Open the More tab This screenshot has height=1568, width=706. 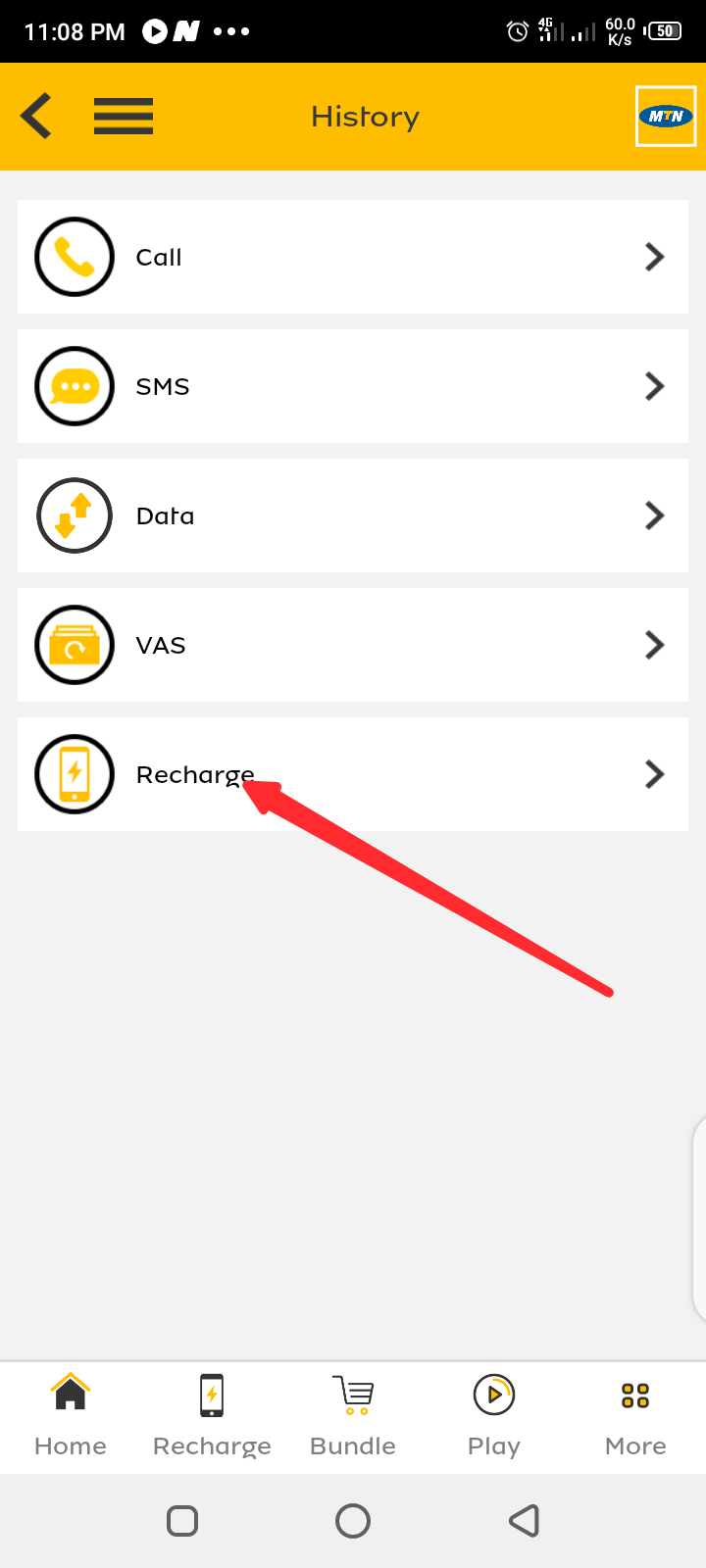(x=635, y=1417)
